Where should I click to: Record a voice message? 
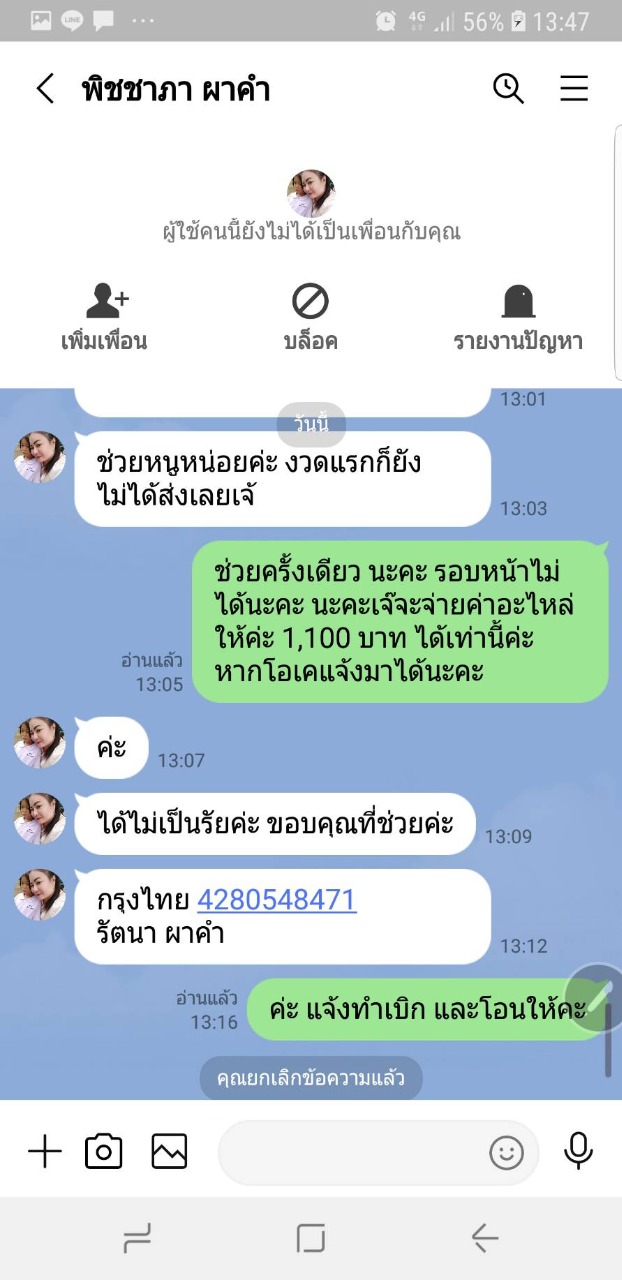tap(578, 1152)
